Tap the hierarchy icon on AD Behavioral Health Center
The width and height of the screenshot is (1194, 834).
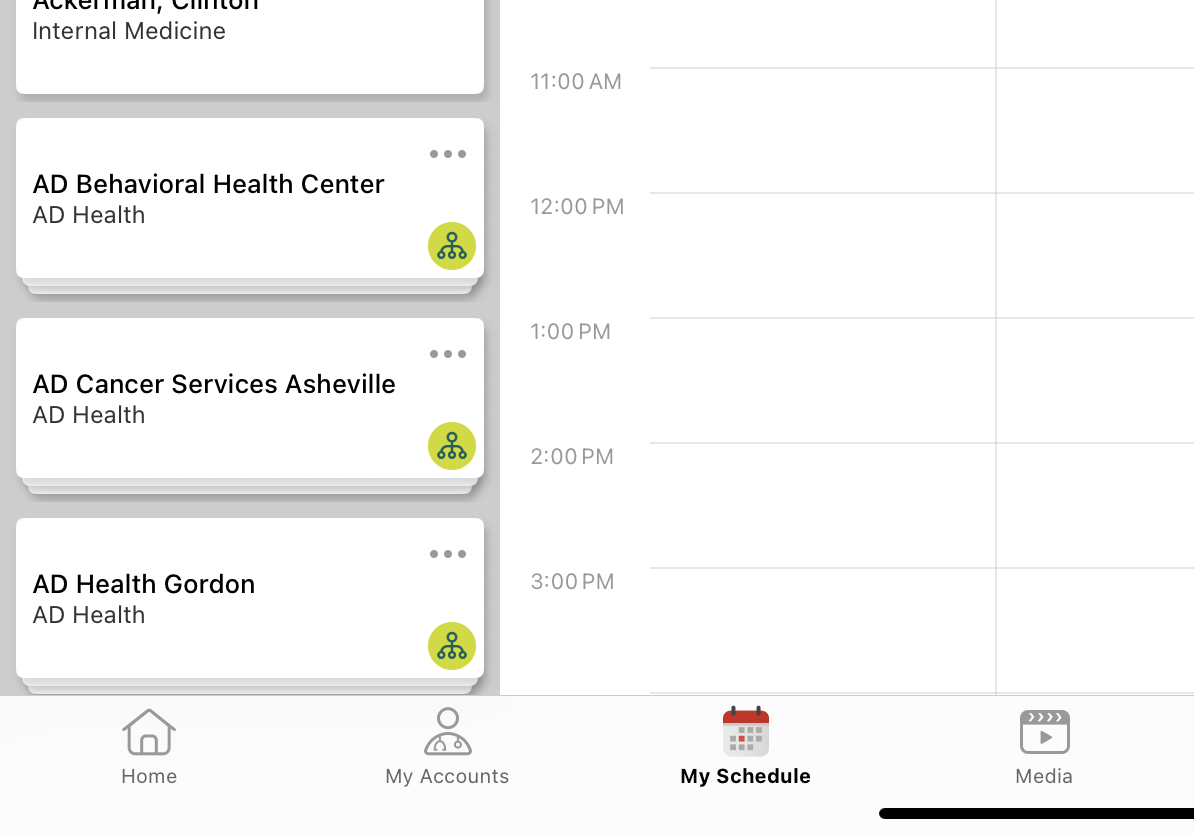[452, 246]
